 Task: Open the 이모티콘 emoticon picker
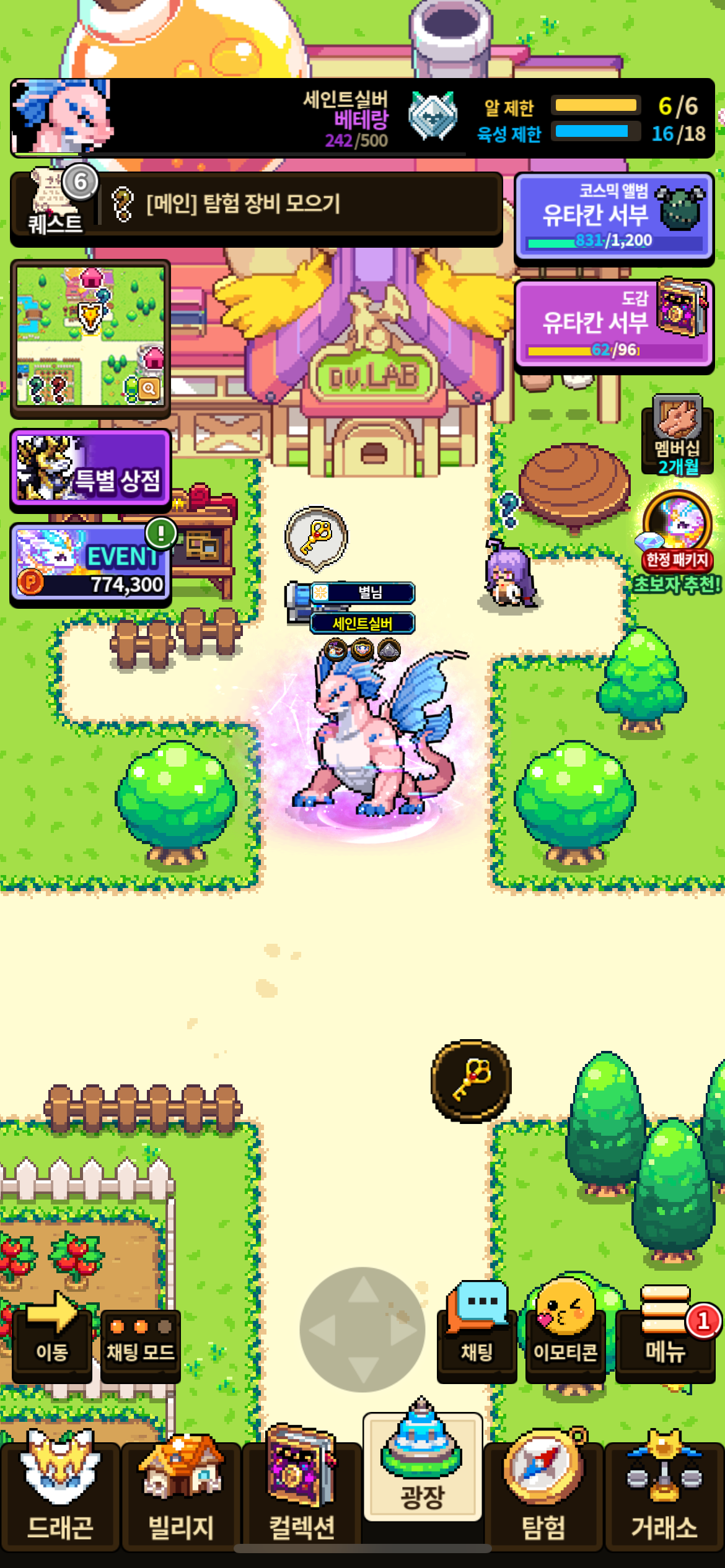(x=565, y=1333)
